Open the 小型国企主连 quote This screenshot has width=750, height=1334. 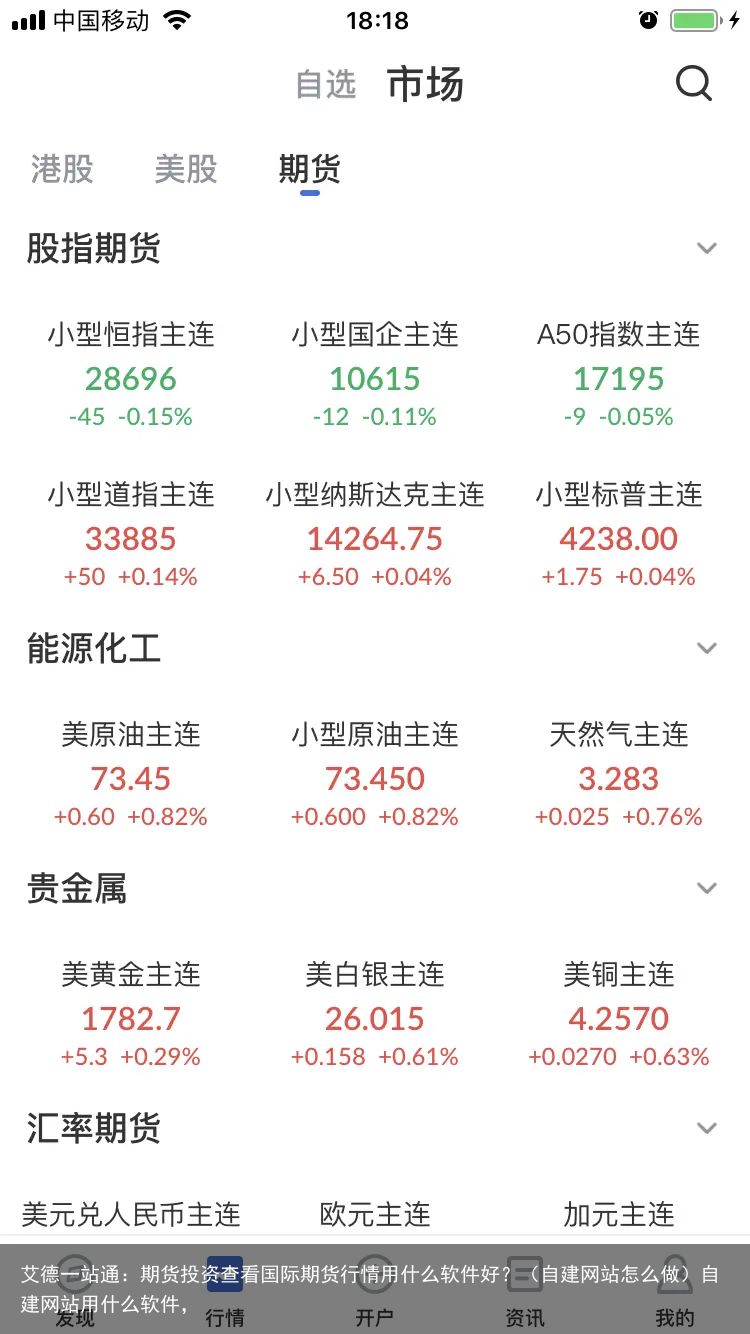pyautogui.click(x=375, y=375)
